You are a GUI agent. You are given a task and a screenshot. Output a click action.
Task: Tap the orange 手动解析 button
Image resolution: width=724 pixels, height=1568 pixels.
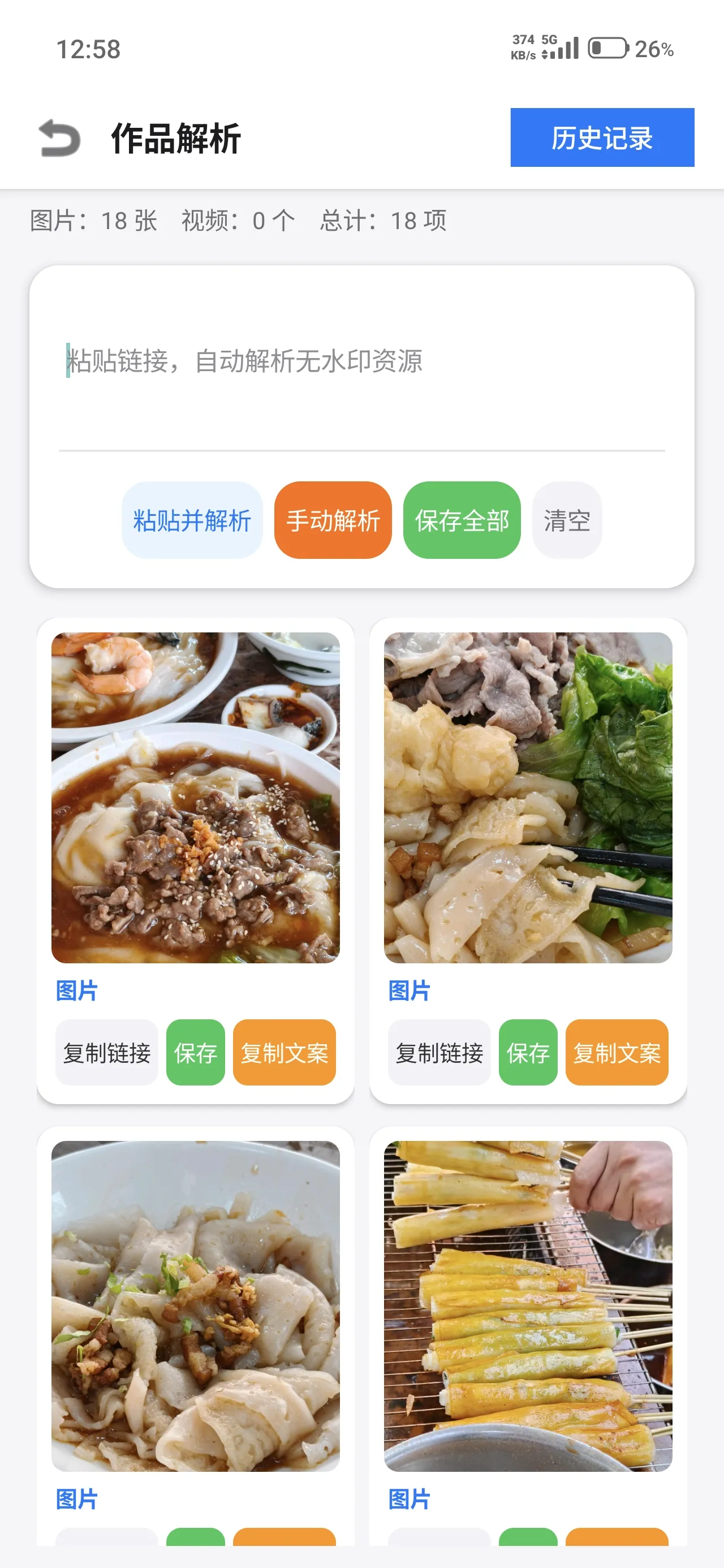[x=333, y=520]
